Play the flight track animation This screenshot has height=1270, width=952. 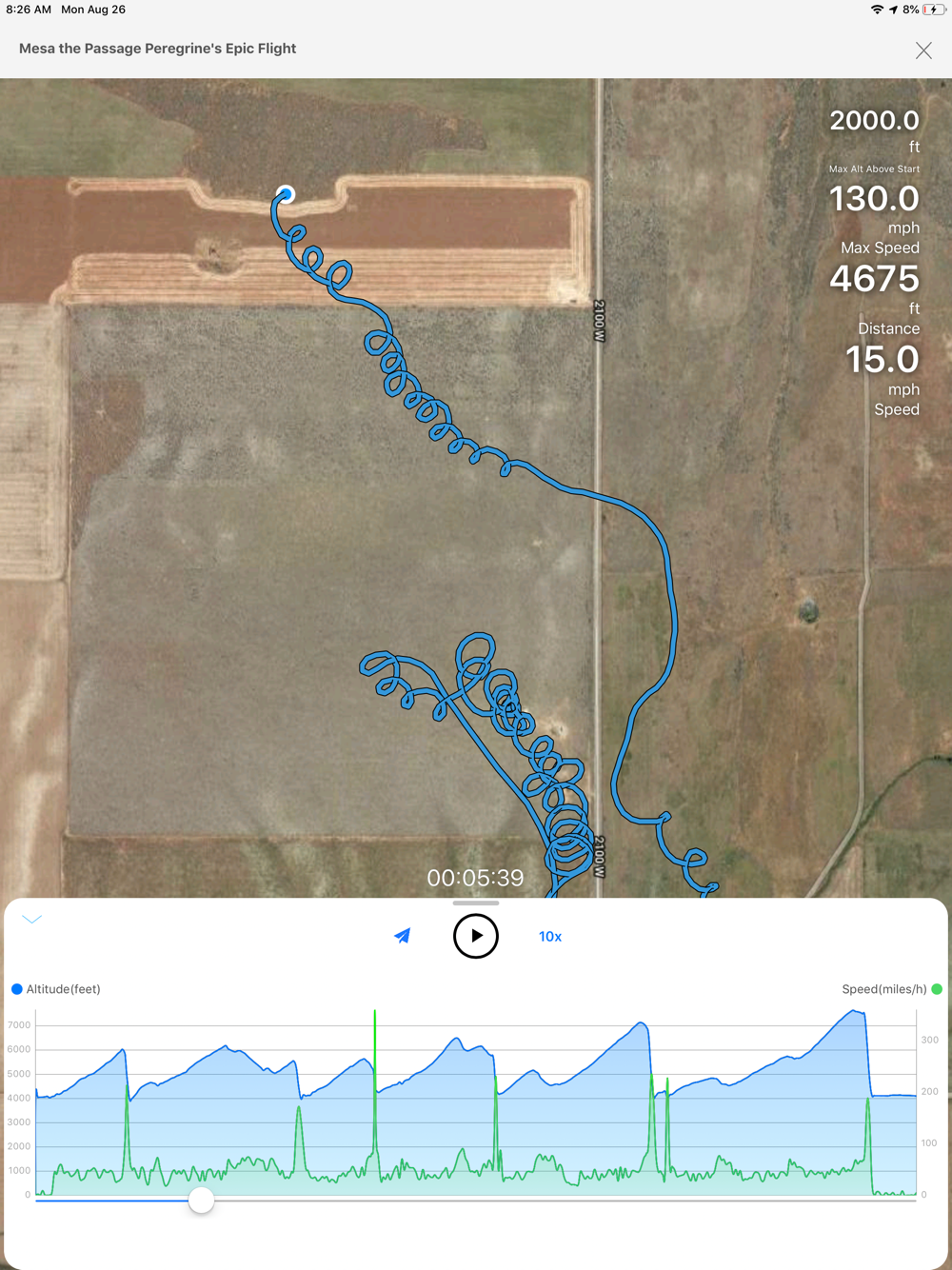click(x=476, y=936)
